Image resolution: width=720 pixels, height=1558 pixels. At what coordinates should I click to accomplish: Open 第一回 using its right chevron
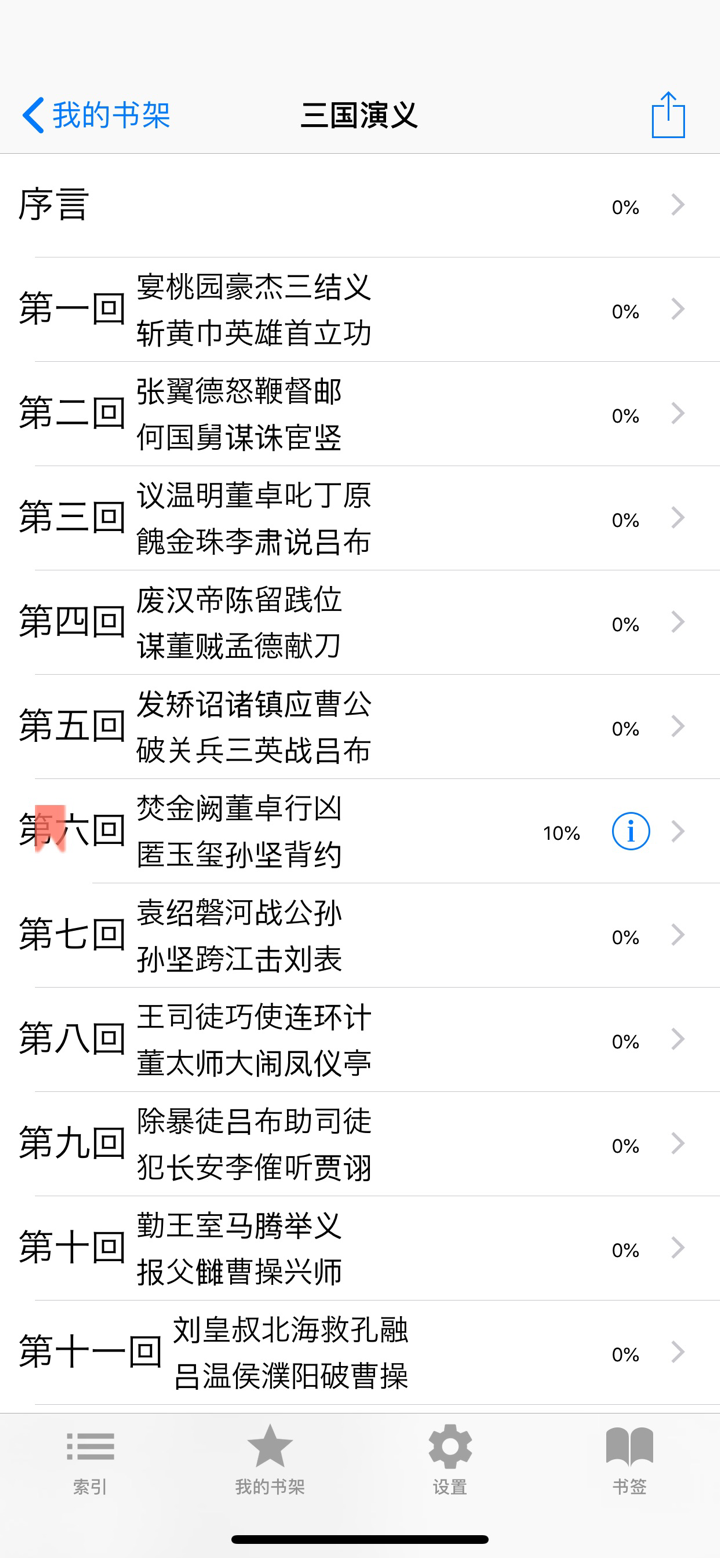(678, 309)
